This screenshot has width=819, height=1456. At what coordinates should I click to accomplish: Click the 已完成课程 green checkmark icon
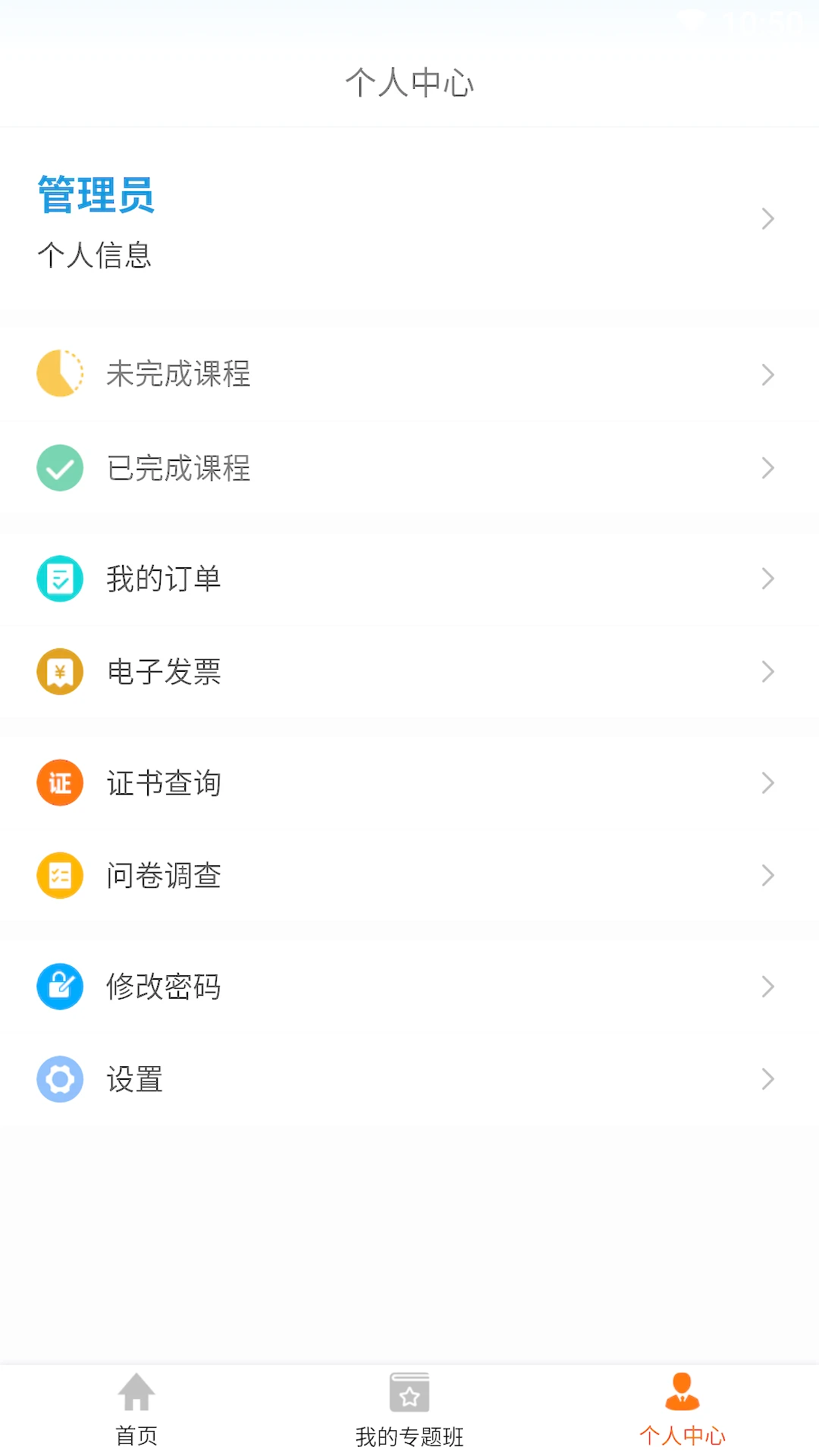59,468
